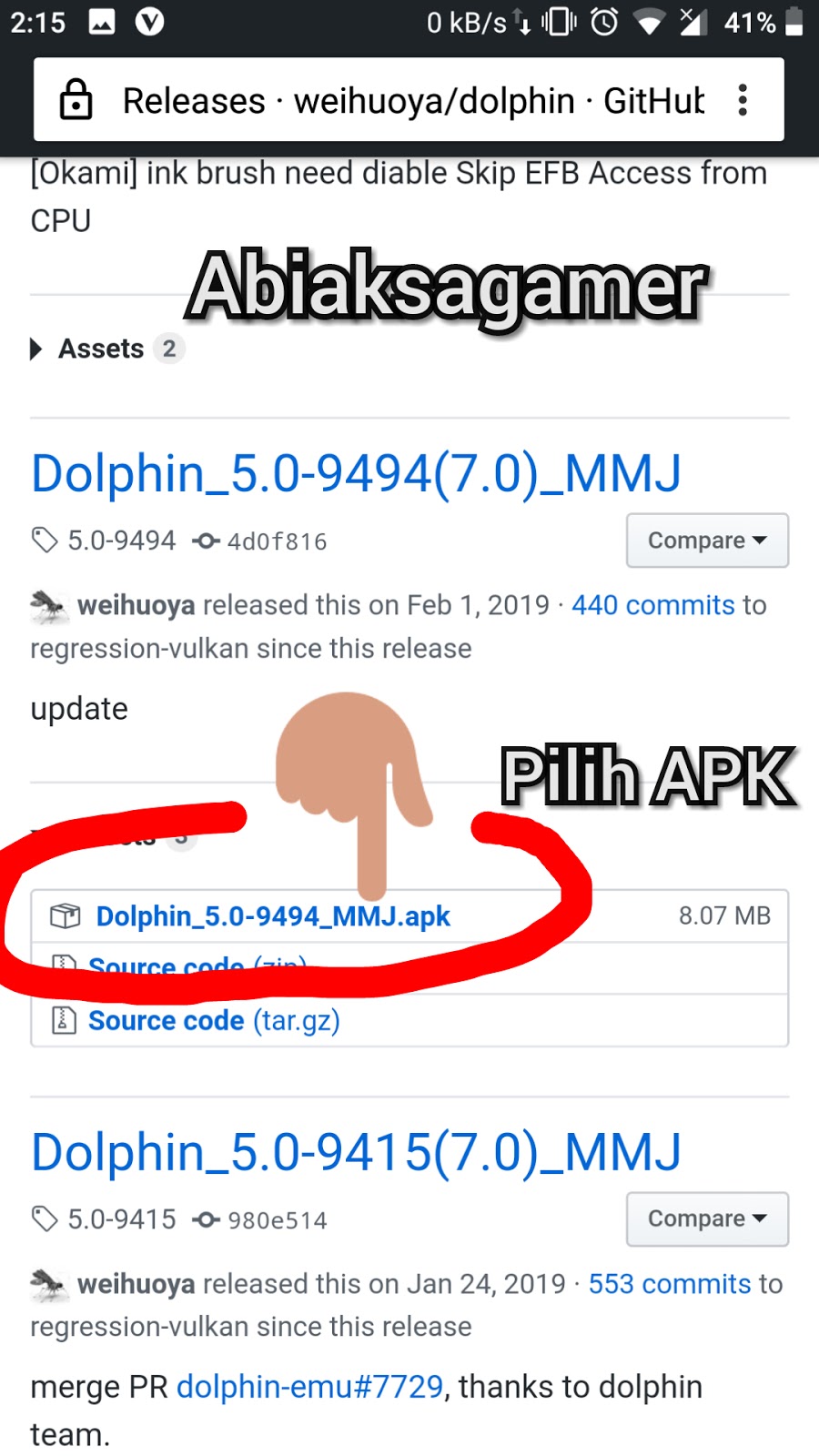Open the 440 commits link
Image resolution: width=819 pixels, height=1456 pixels.
point(652,605)
